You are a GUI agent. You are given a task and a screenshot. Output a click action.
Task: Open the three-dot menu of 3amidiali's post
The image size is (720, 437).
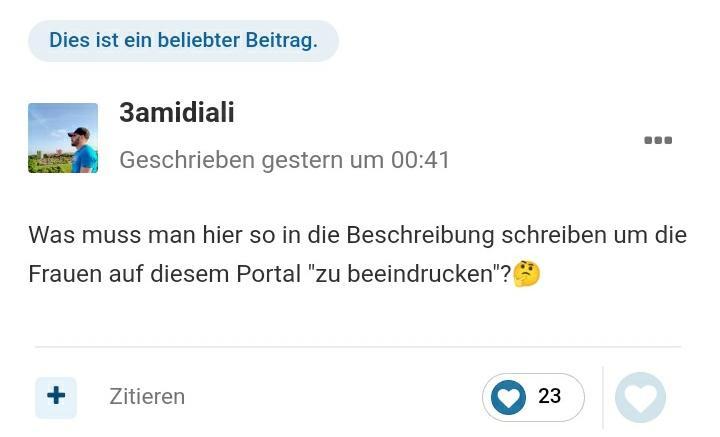click(x=657, y=140)
